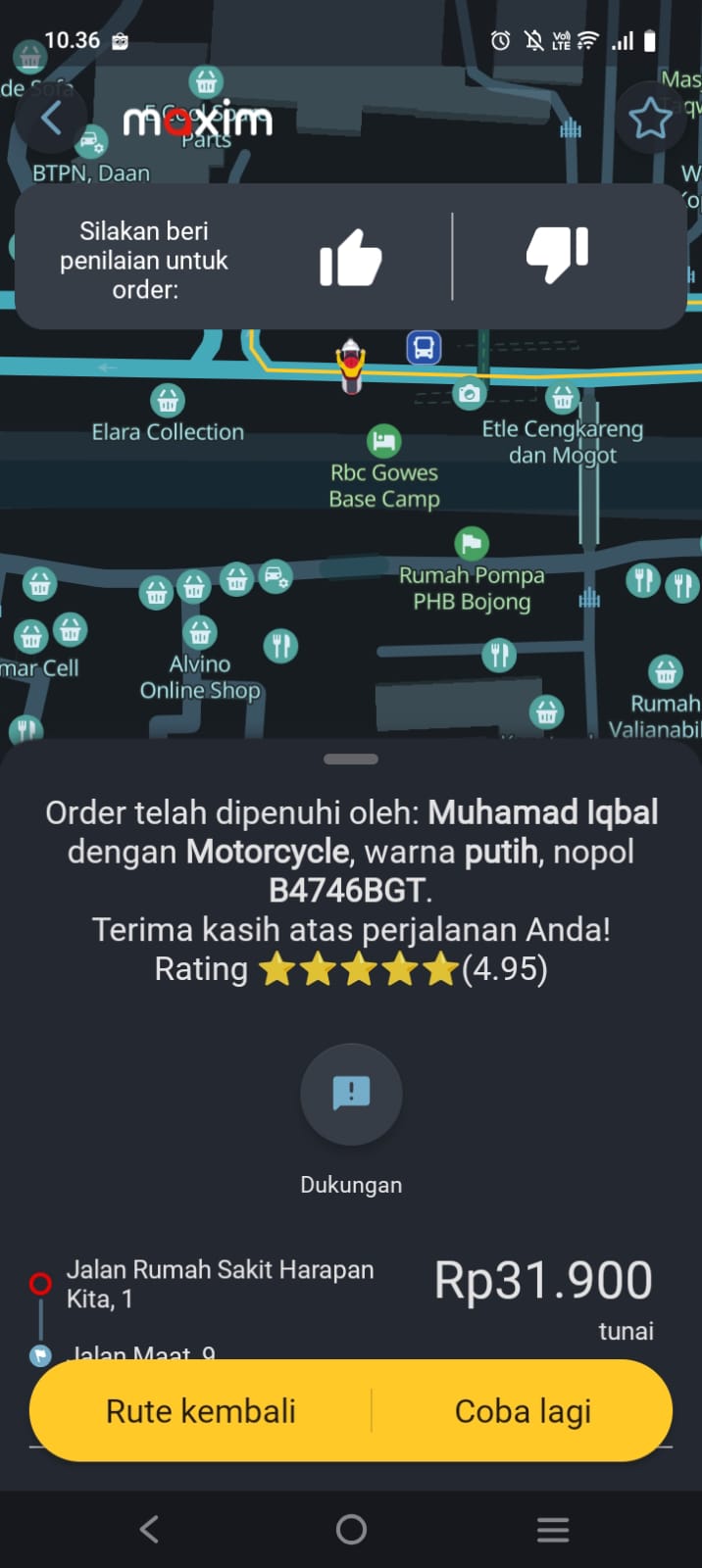
Task: Tap the Rute kembali button
Action: (201, 1411)
